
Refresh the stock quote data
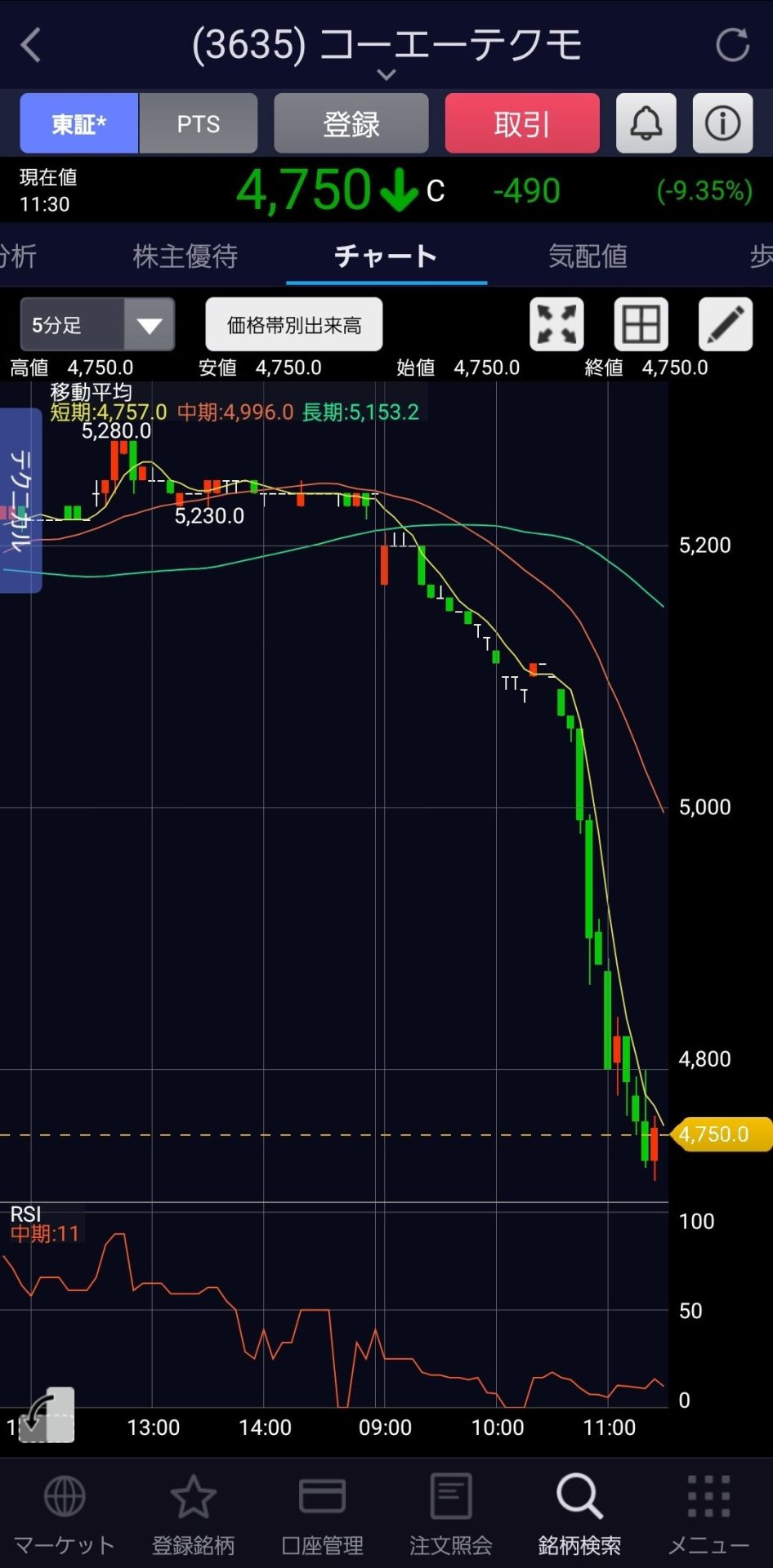pyautogui.click(x=731, y=45)
